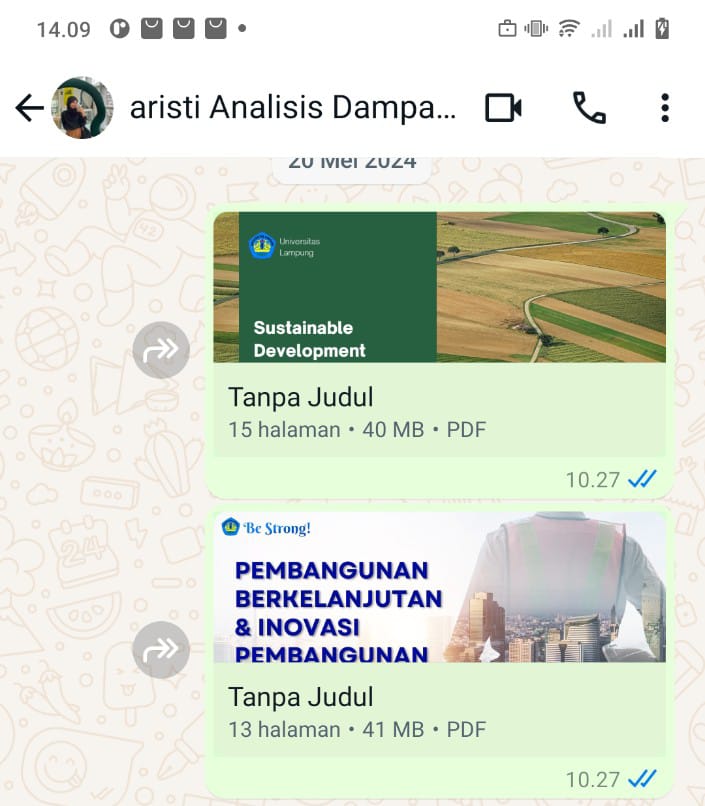The image size is (705, 806).
Task: Forward the 13 halaman PDF message
Action: pyautogui.click(x=161, y=650)
